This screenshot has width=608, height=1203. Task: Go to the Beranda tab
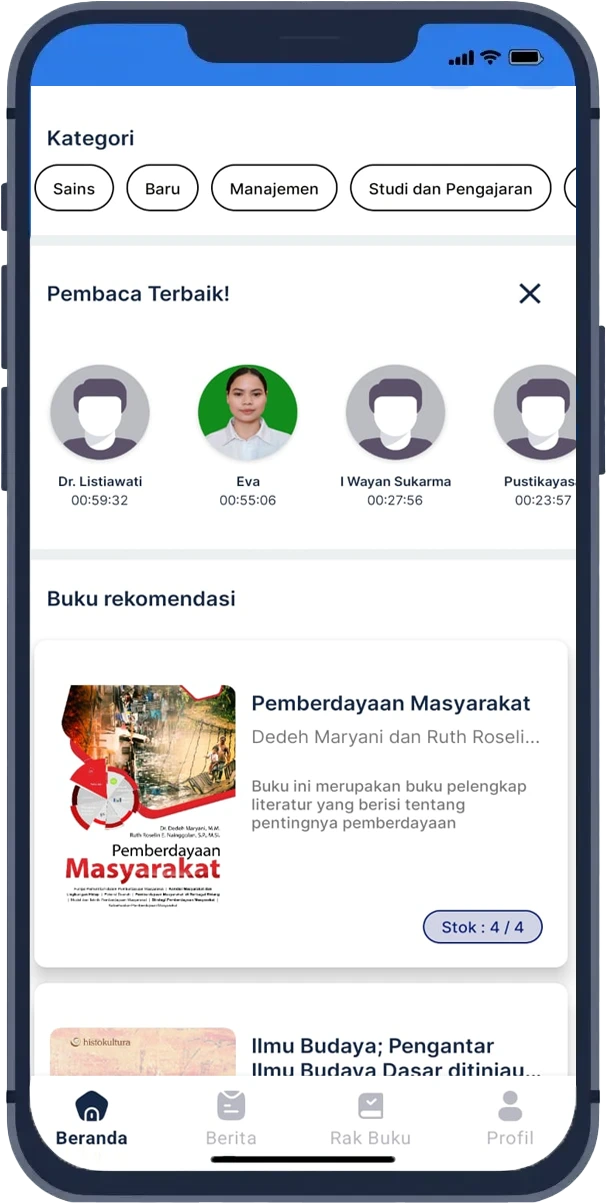(x=92, y=1118)
